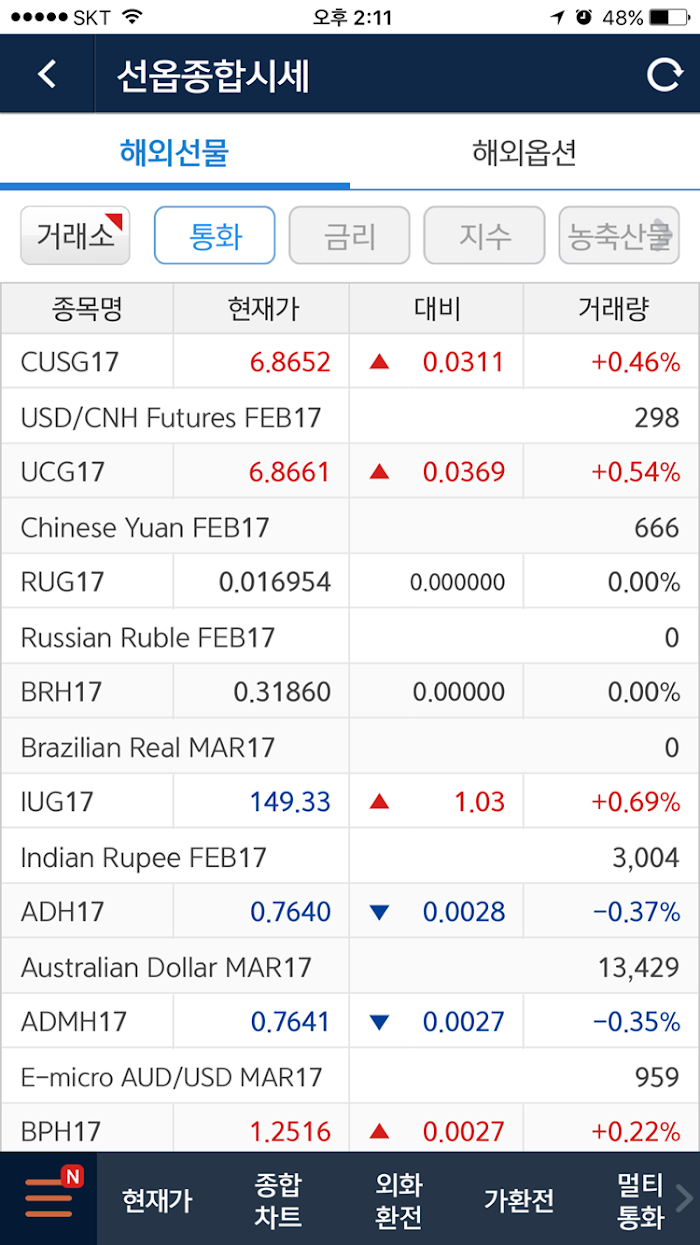This screenshot has height=1245, width=700.
Task: Open the ADH17 Australian Dollar row
Action: 350,939
